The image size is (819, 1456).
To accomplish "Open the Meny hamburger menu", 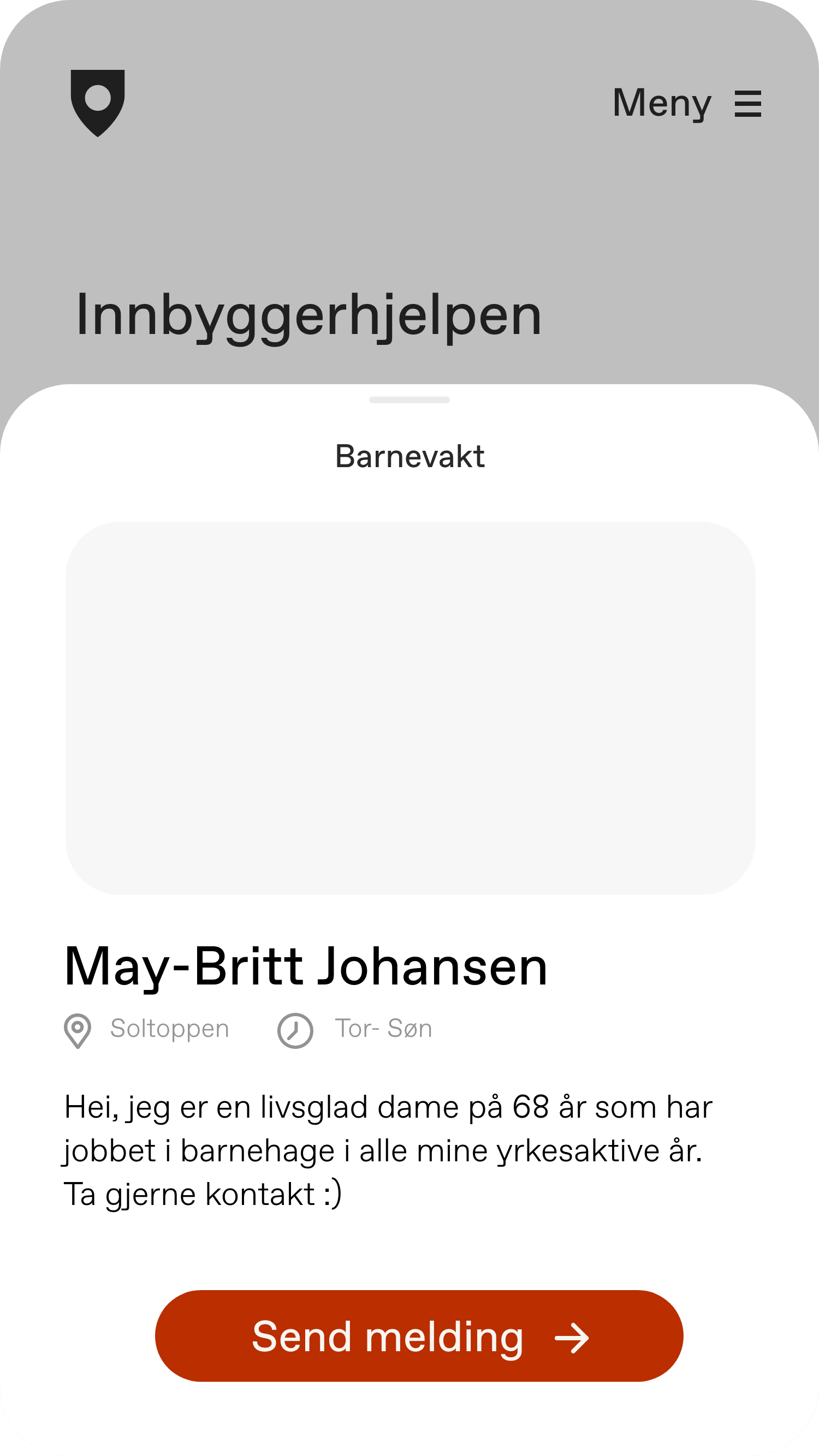I will coord(687,104).
